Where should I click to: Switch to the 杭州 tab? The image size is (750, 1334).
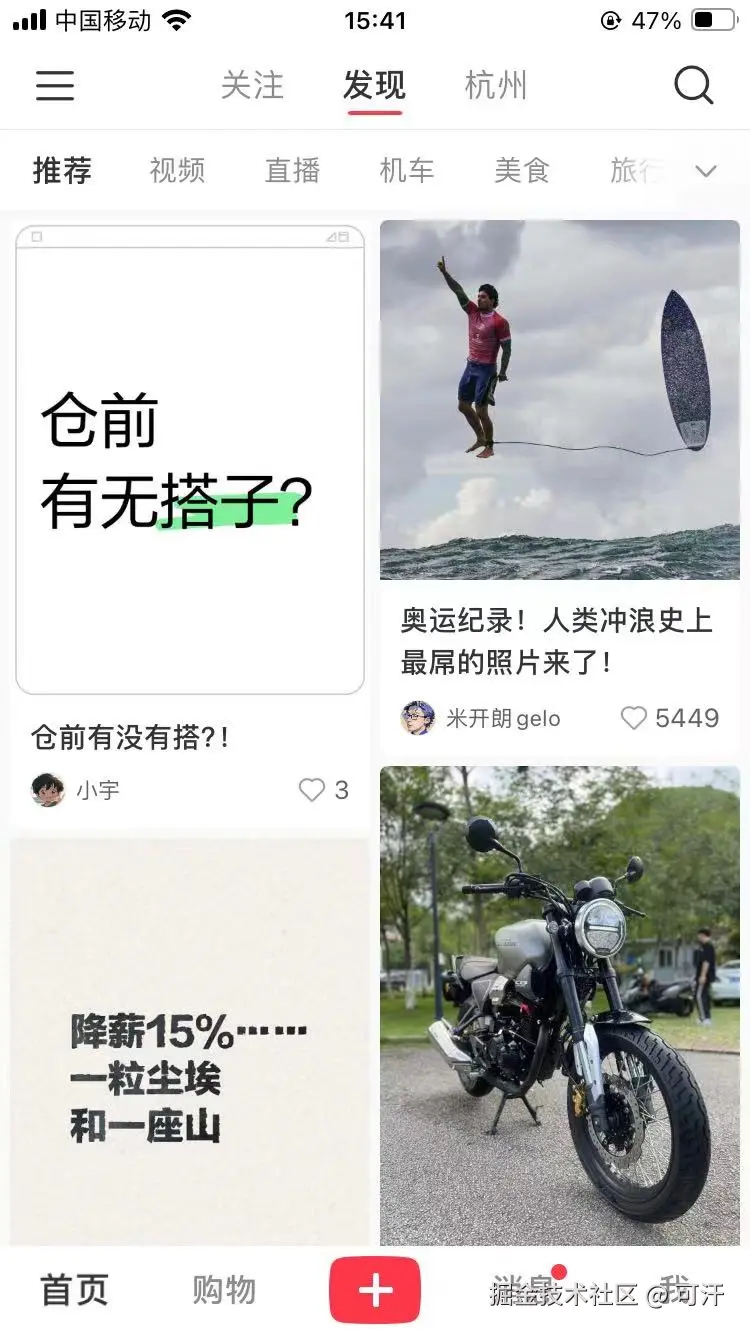tap(495, 86)
